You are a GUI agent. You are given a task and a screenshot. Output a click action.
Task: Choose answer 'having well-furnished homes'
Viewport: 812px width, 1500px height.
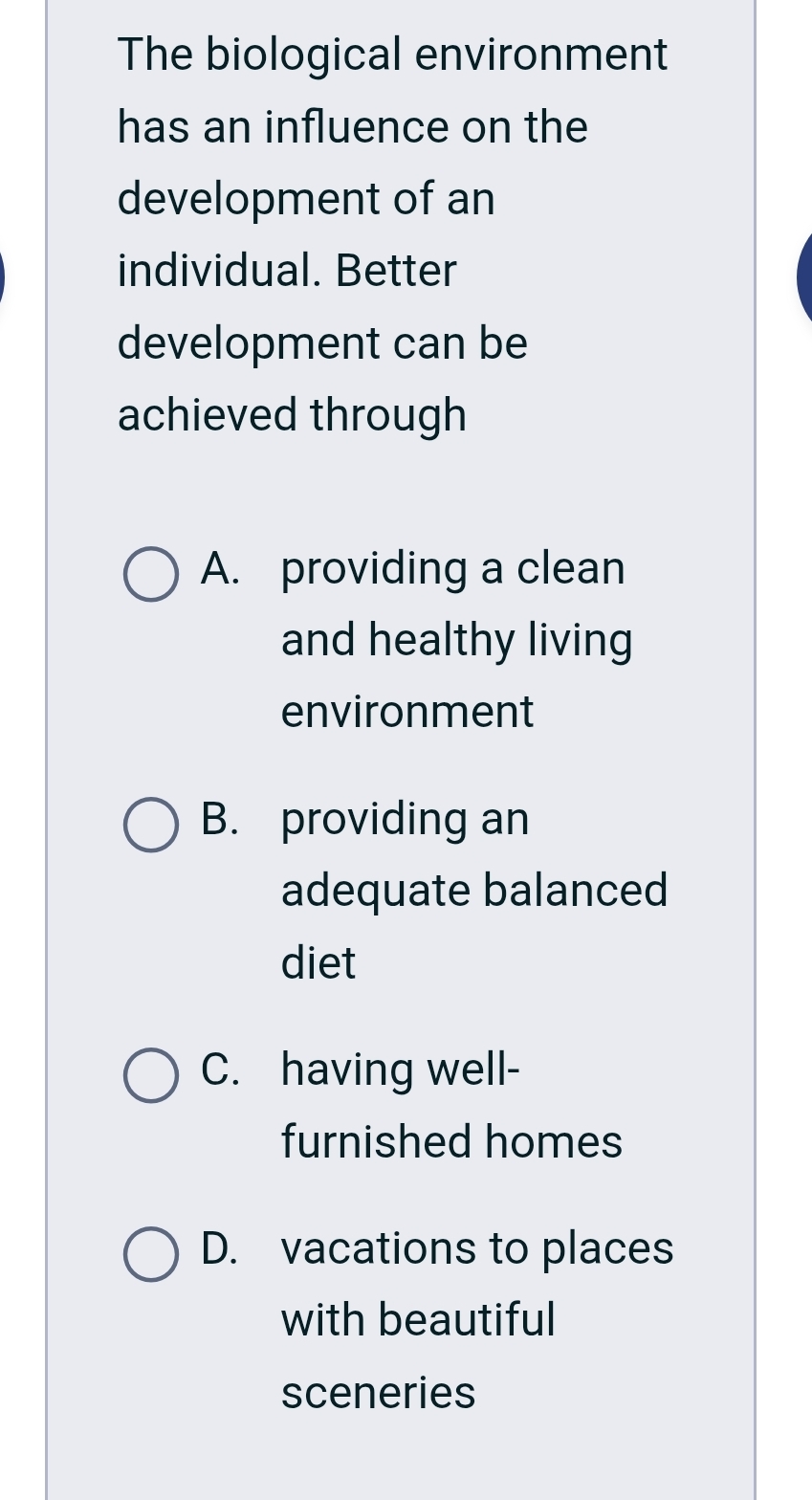click(450, 1105)
